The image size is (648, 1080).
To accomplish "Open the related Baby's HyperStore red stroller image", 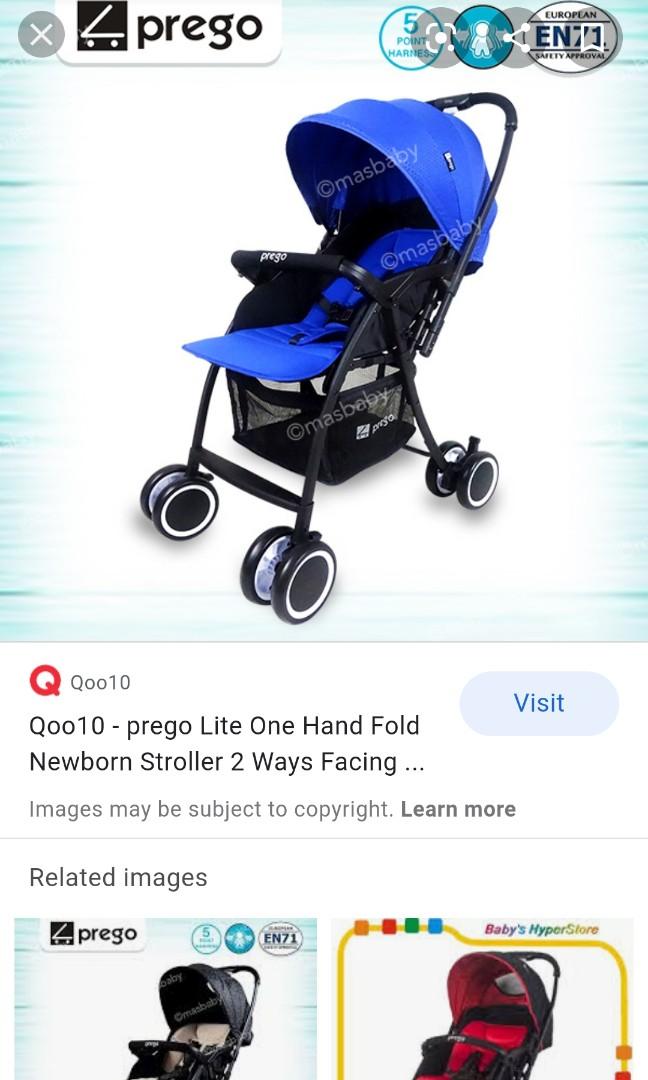I will click(x=482, y=998).
